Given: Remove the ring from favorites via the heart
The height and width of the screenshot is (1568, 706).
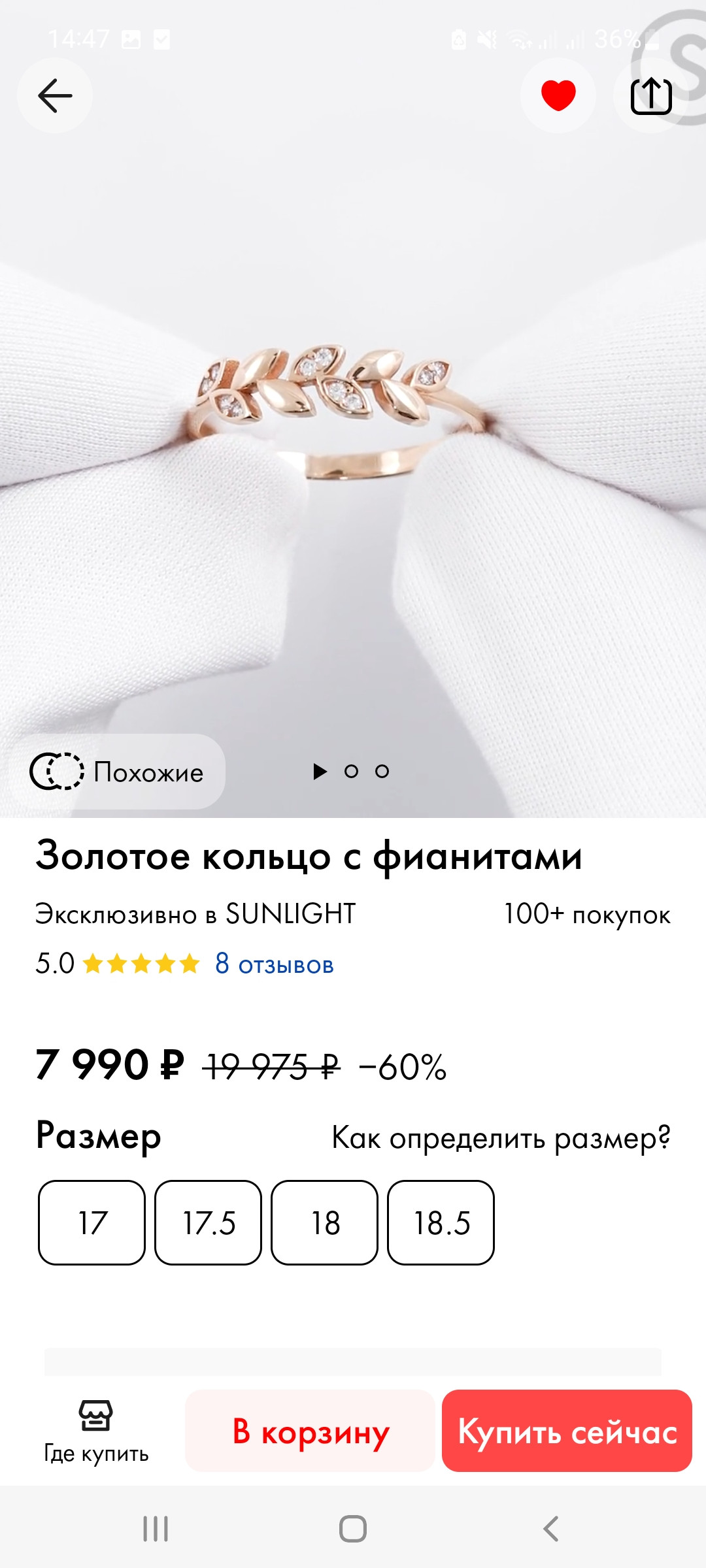Looking at the screenshot, I should tap(558, 96).
